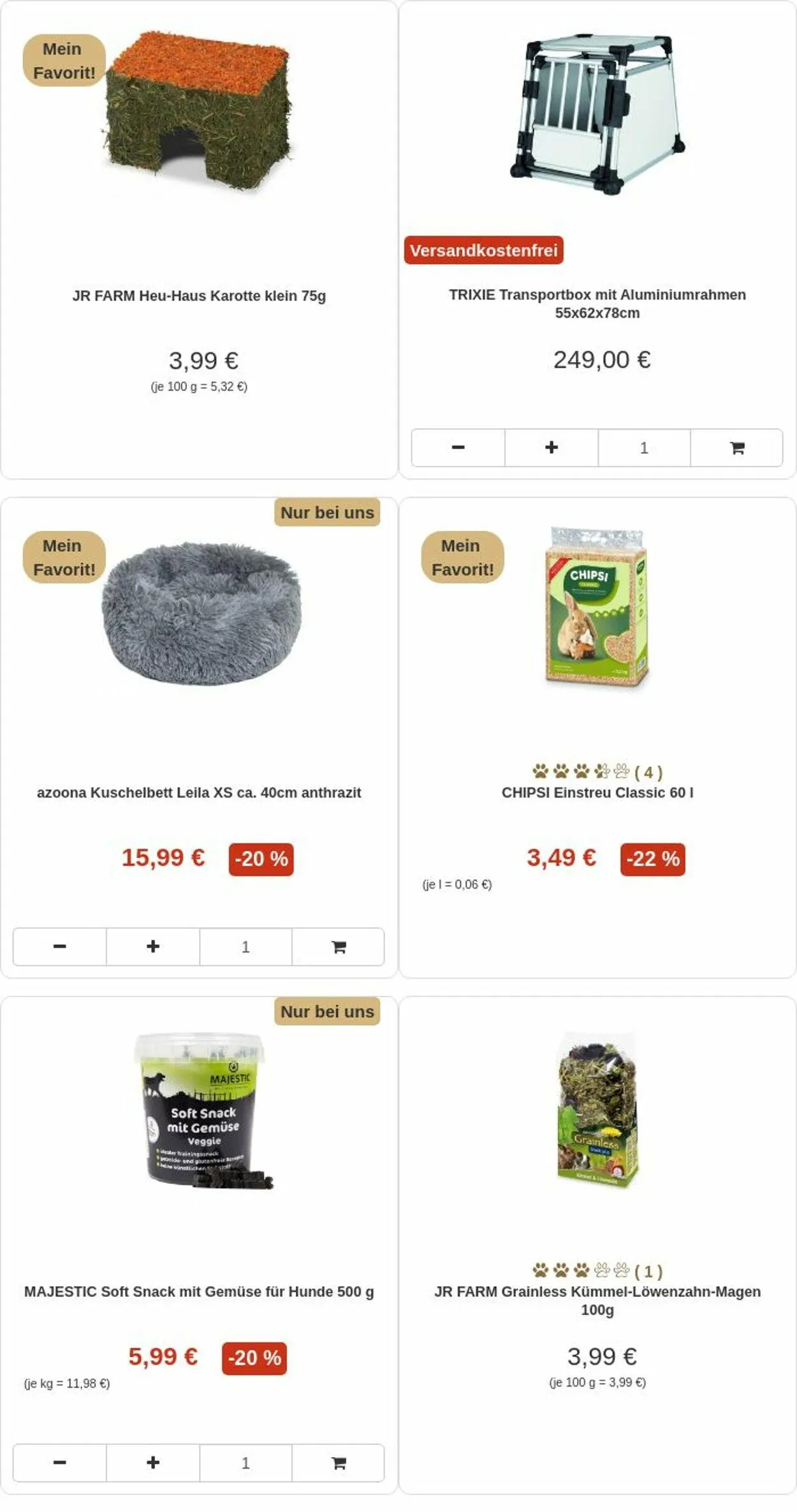Viewport: 797px width, 1512px height.
Task: Add MAJESTIC Soft Snack to cart
Action: point(339,1463)
